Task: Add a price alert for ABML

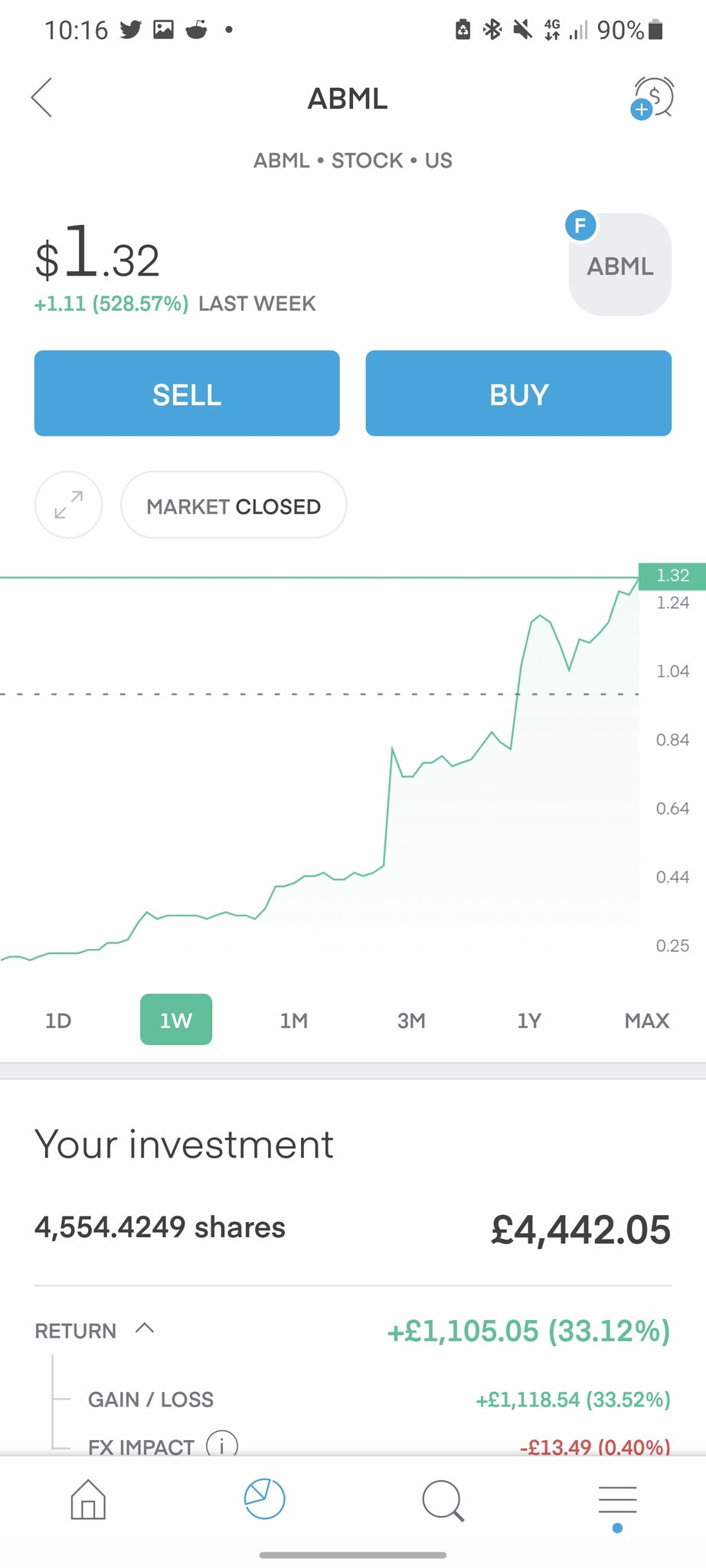Action: [652, 98]
